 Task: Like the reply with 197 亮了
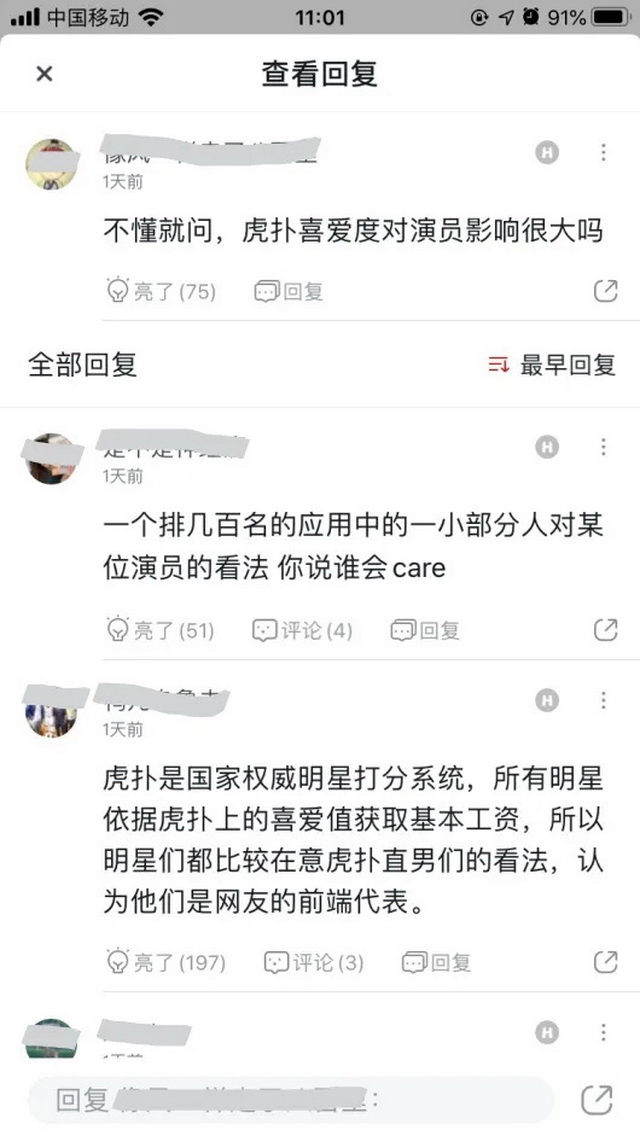pos(166,962)
